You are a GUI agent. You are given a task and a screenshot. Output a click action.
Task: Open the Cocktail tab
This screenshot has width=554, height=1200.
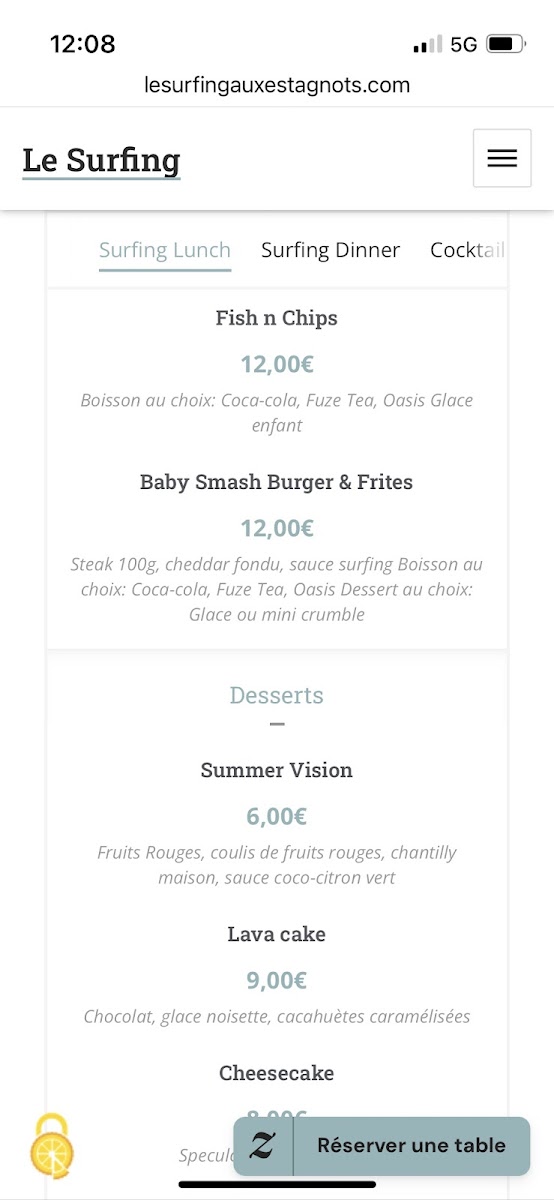click(x=467, y=250)
